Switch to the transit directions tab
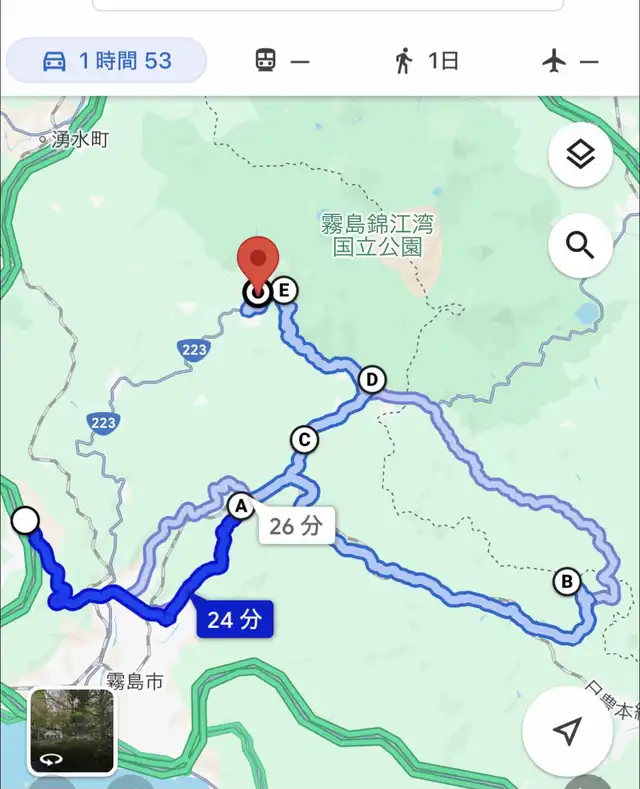 point(281,61)
